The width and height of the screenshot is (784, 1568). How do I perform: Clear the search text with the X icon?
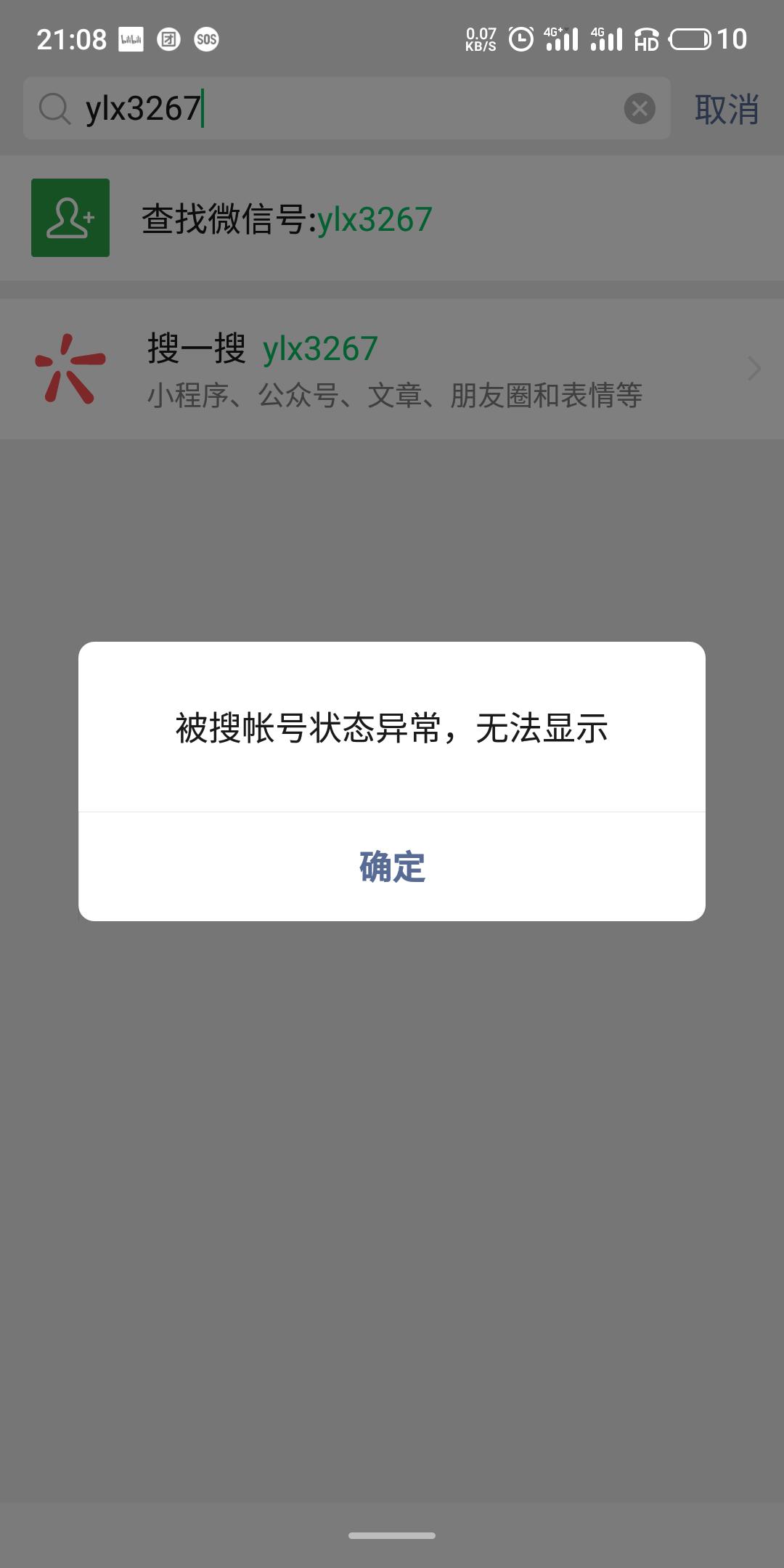tap(640, 109)
